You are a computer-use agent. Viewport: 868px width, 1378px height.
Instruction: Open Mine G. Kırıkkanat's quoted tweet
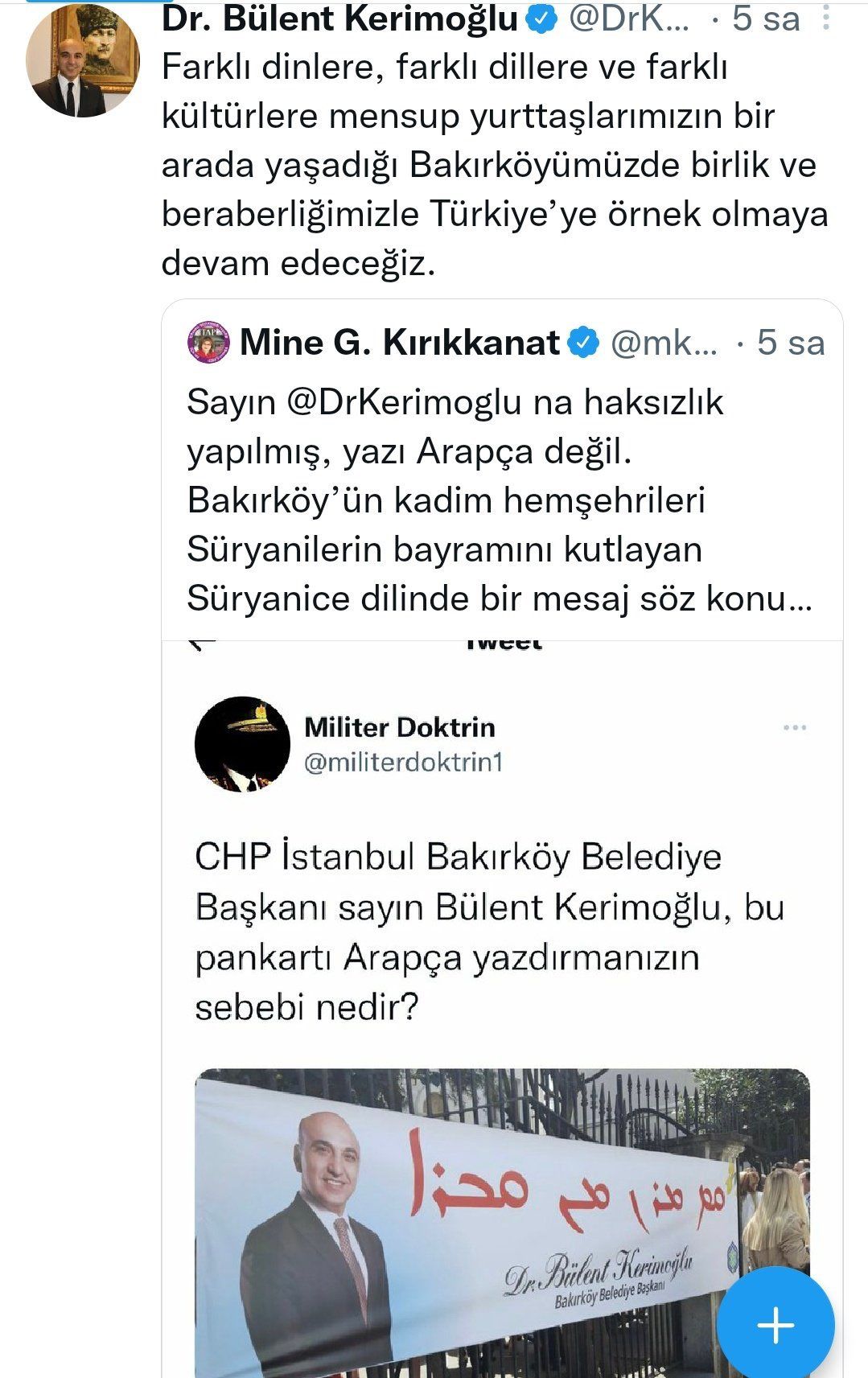click(499, 499)
